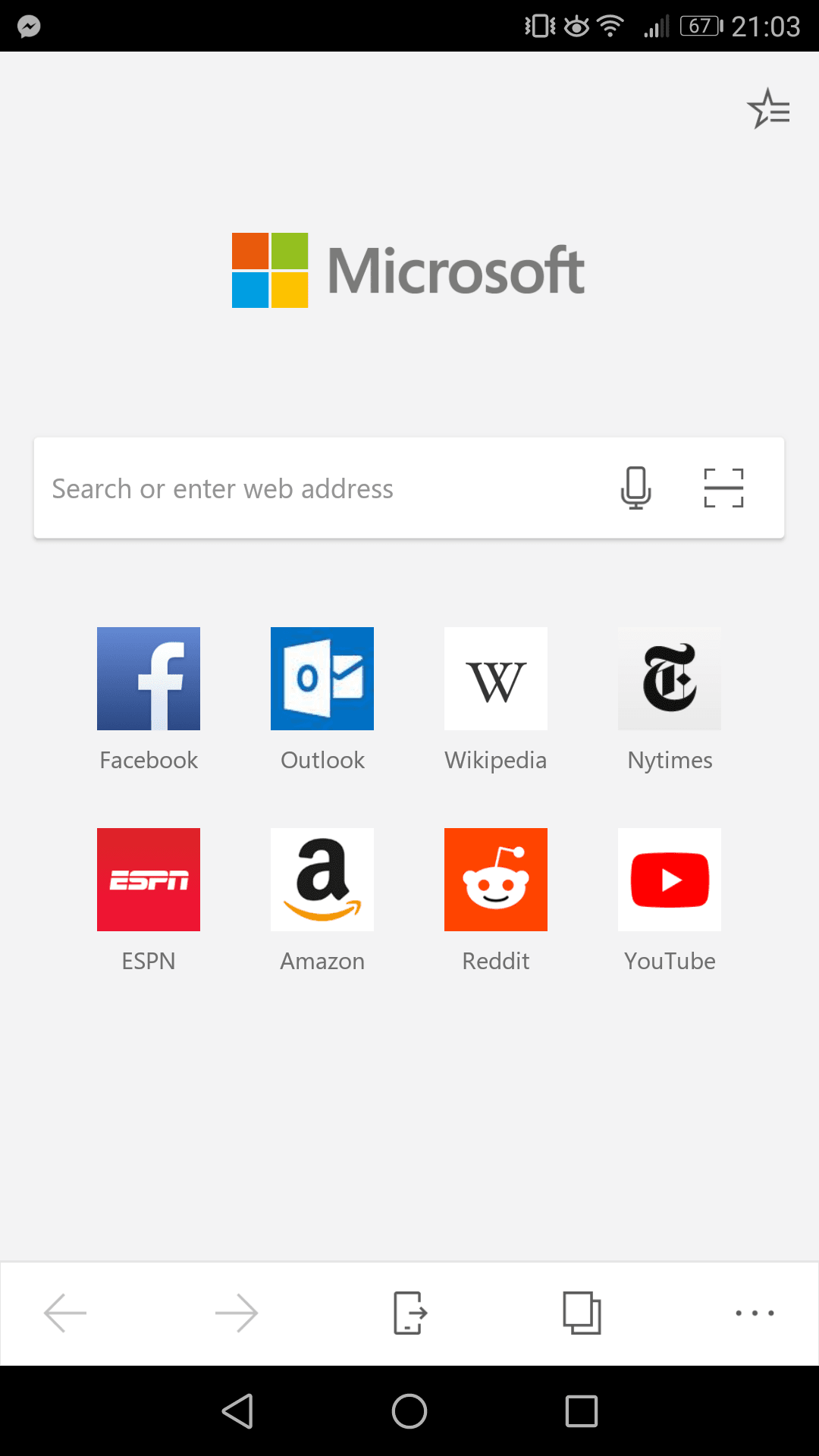Tap the continue on PC icon

410,1313
